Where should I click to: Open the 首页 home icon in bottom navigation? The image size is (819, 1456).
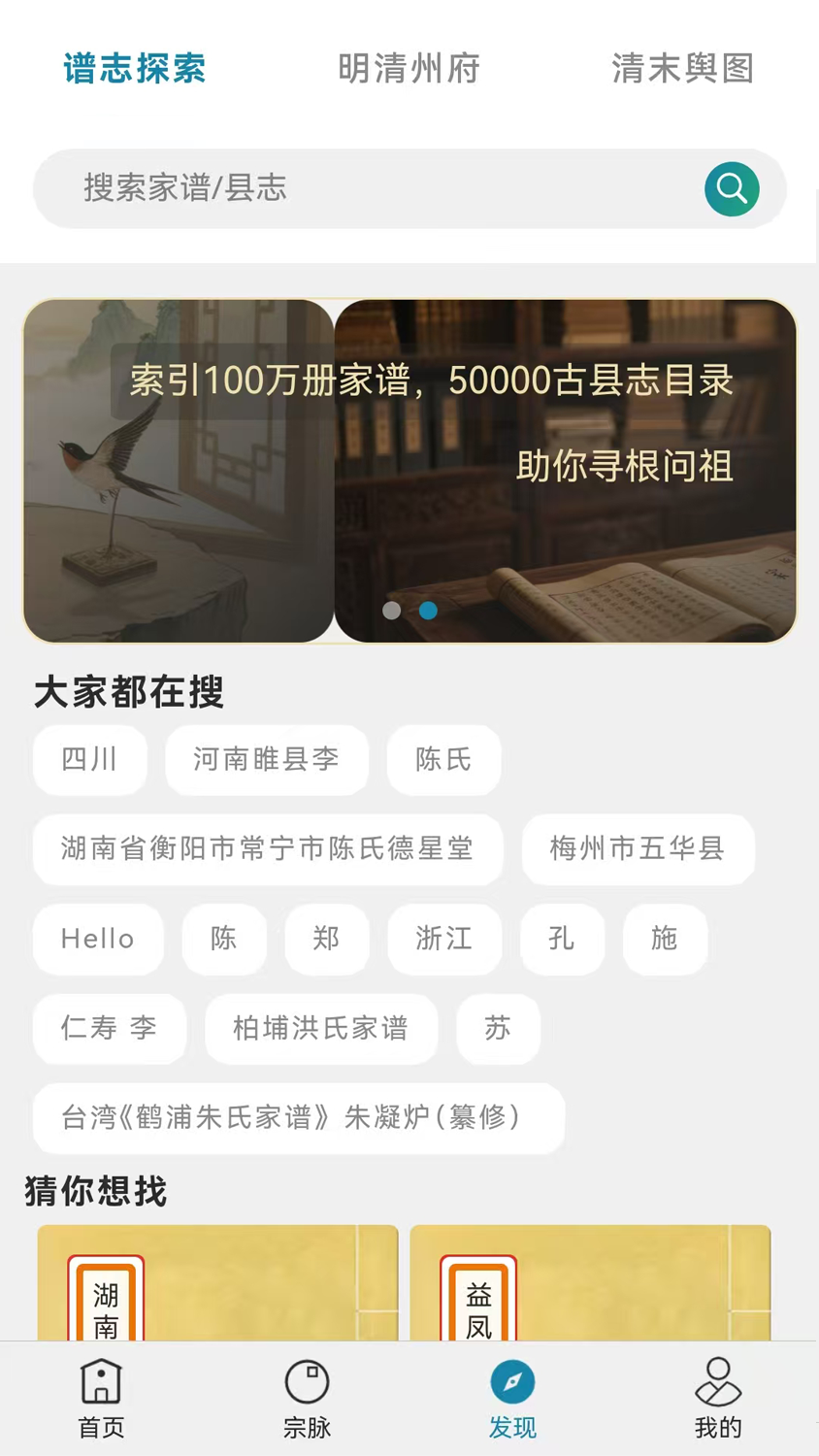click(101, 1398)
